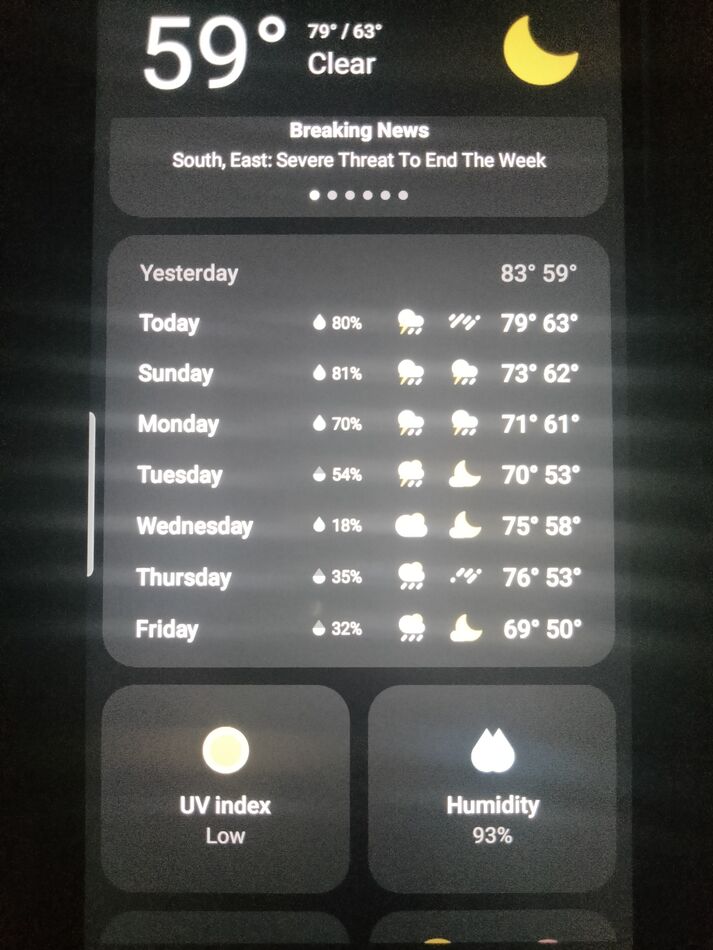The height and width of the screenshot is (950, 713).
Task: Open Sunday's forecast details
Action: pos(358,373)
